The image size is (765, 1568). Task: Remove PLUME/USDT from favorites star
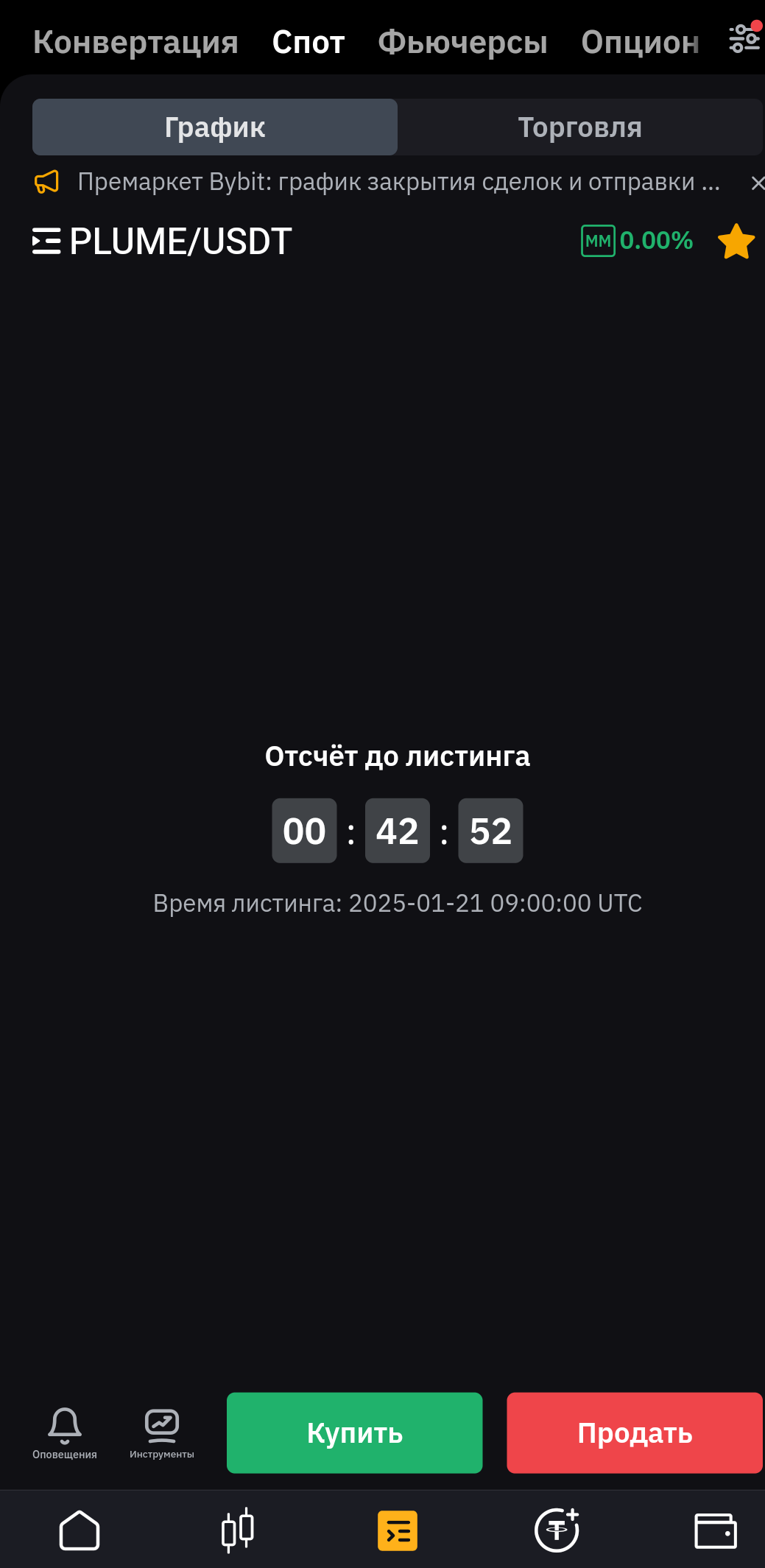736,242
